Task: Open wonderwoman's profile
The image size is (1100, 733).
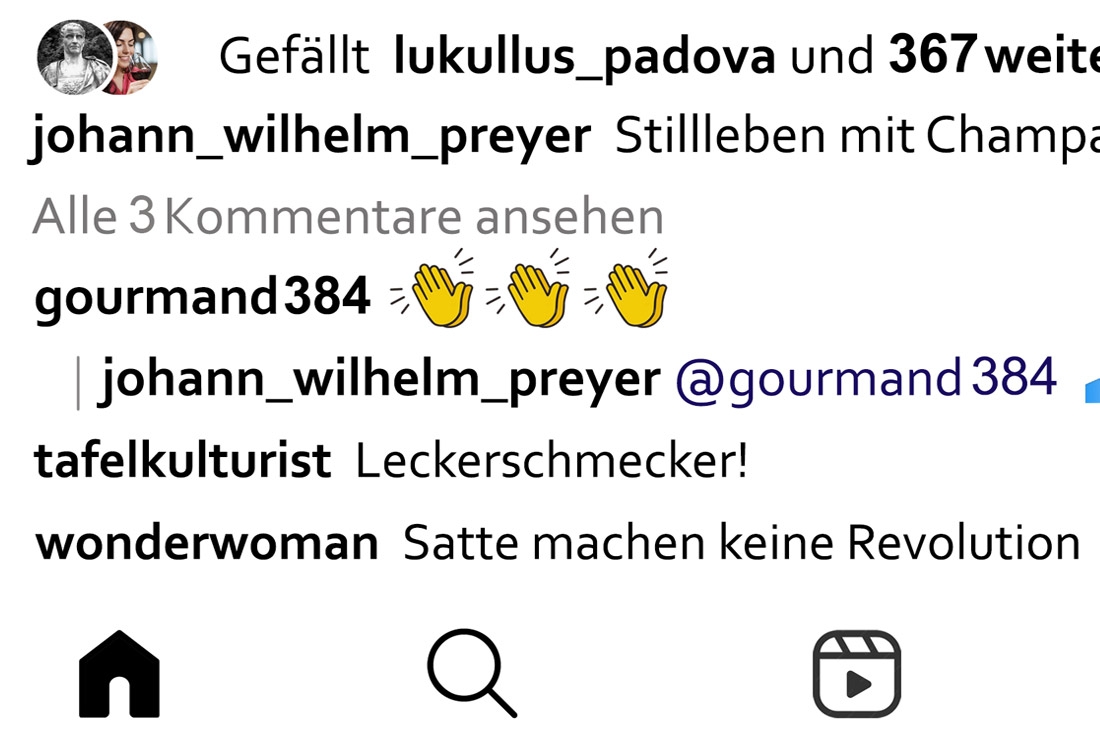Action: (x=207, y=543)
